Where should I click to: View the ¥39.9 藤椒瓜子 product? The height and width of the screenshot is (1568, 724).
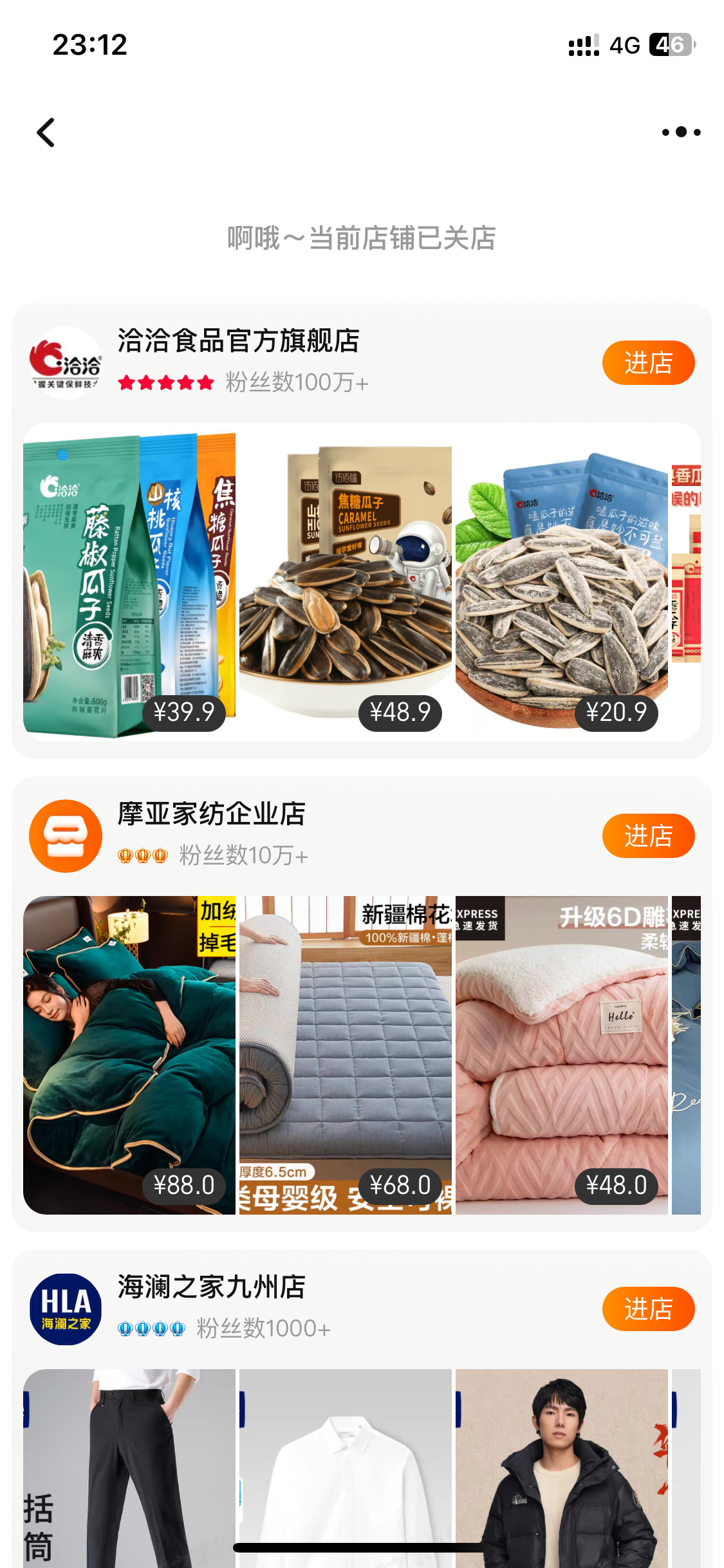[129, 583]
